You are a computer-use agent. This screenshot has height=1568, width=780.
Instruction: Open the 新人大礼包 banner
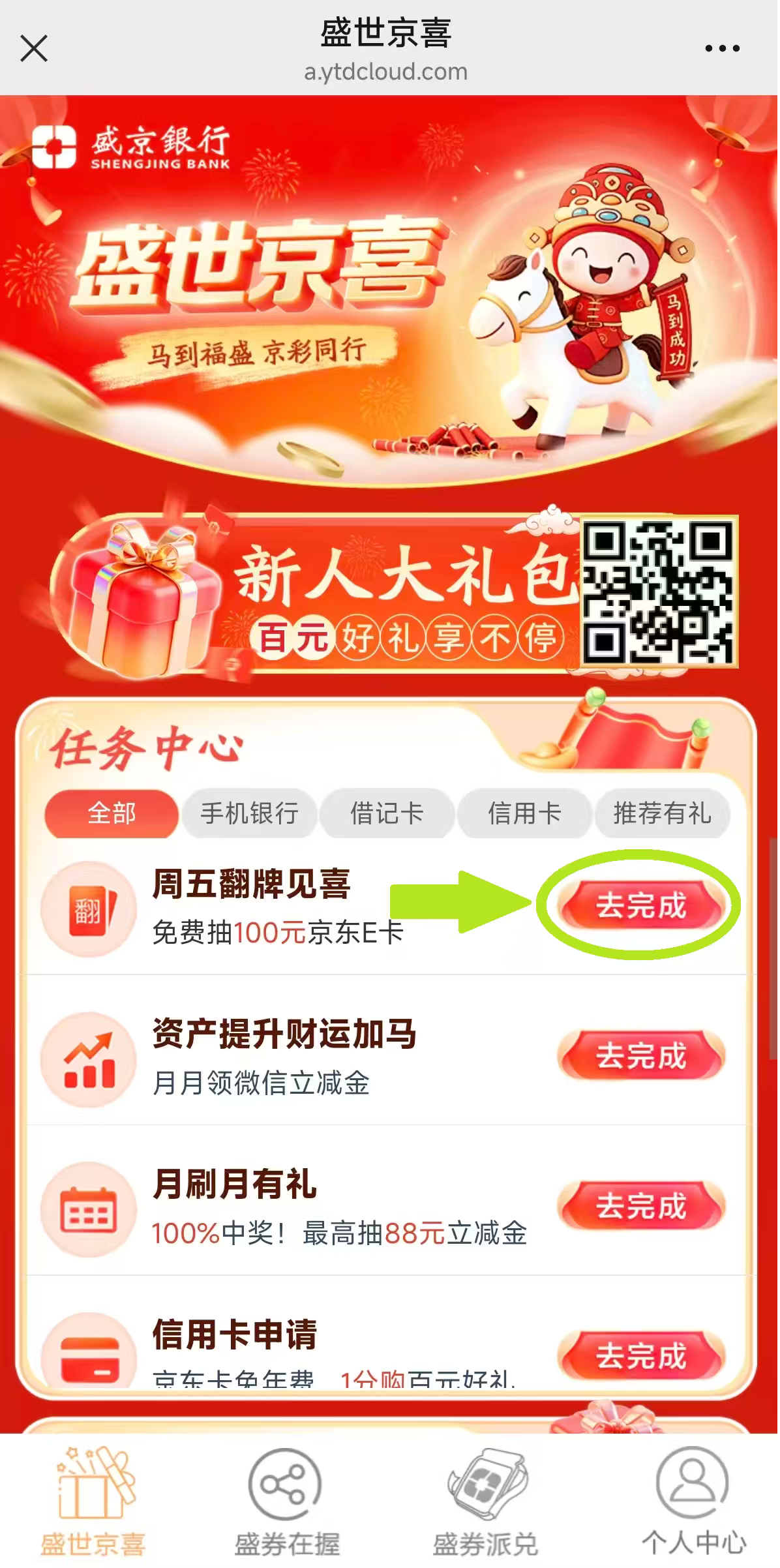click(x=326, y=594)
